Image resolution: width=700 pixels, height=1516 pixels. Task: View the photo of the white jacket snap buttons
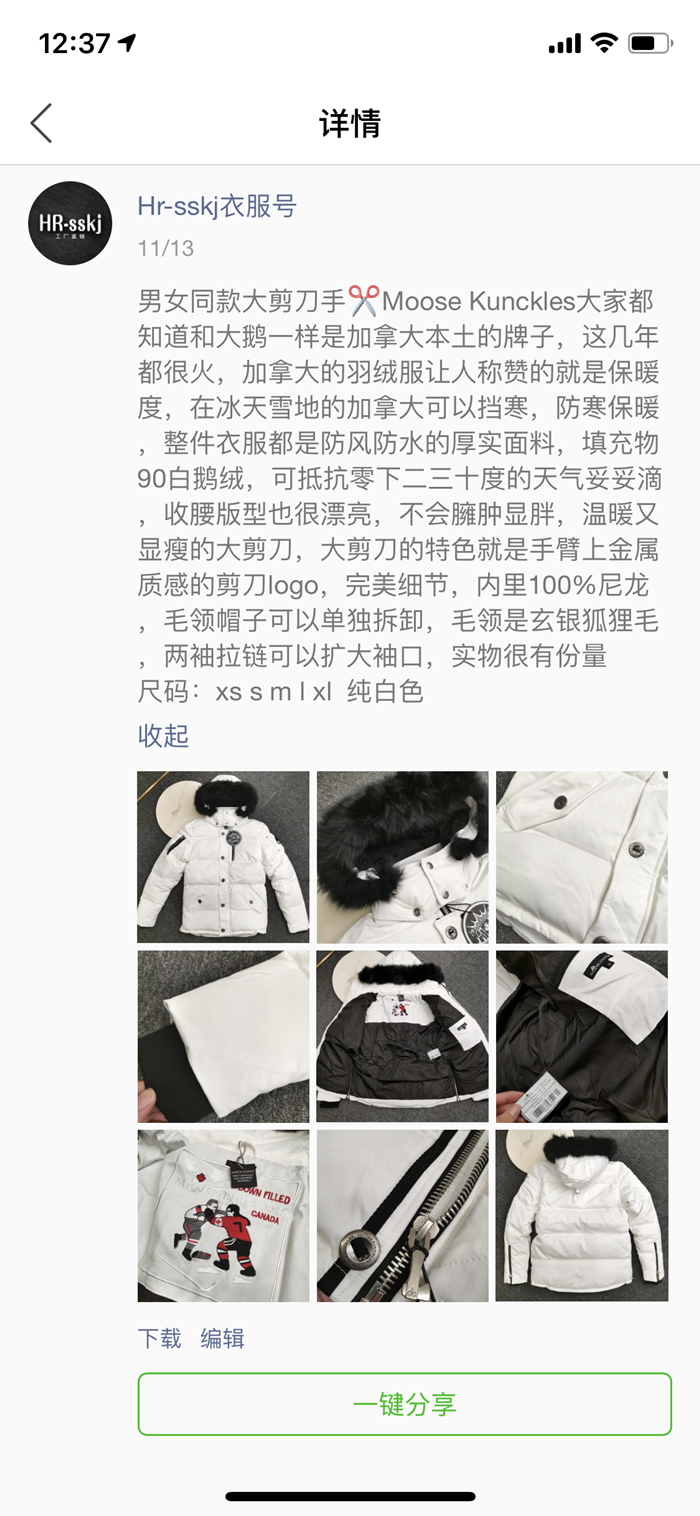tap(582, 857)
